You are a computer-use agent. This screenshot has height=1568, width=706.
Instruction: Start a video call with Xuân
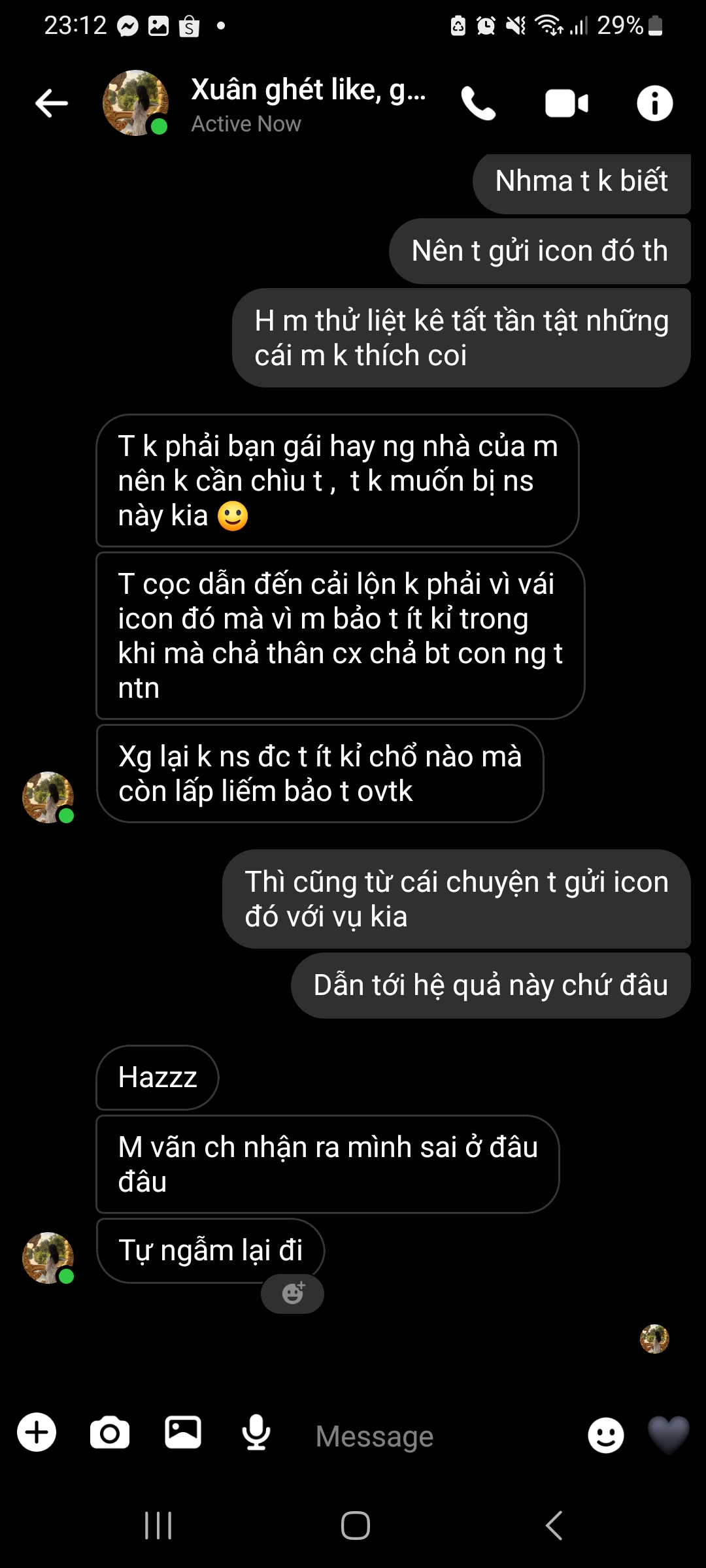click(x=566, y=103)
